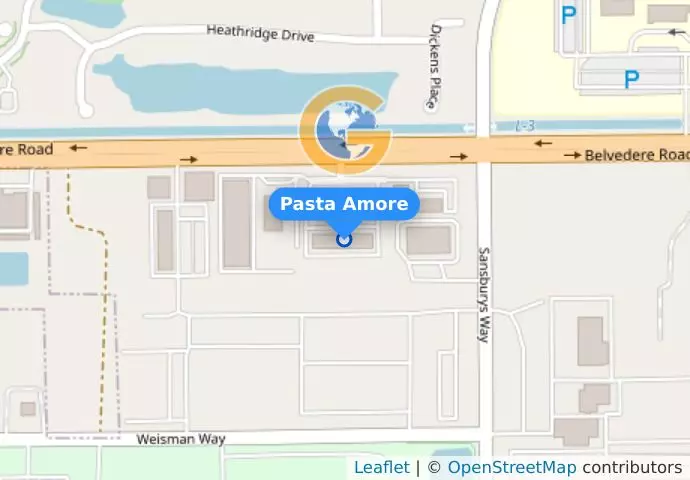Tap the Pasta Amore map marker

[344, 239]
